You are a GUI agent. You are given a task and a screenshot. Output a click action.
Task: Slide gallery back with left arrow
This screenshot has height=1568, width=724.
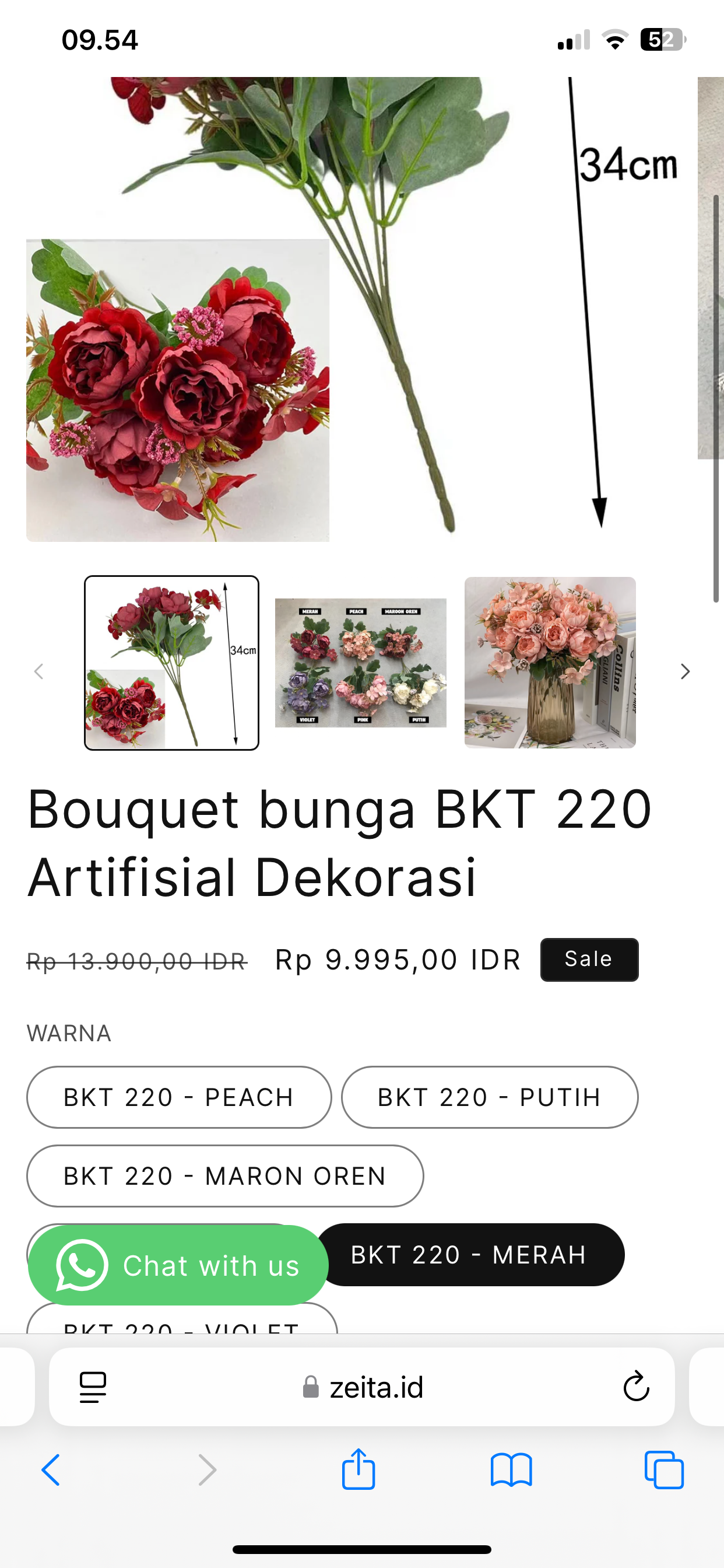click(x=39, y=671)
